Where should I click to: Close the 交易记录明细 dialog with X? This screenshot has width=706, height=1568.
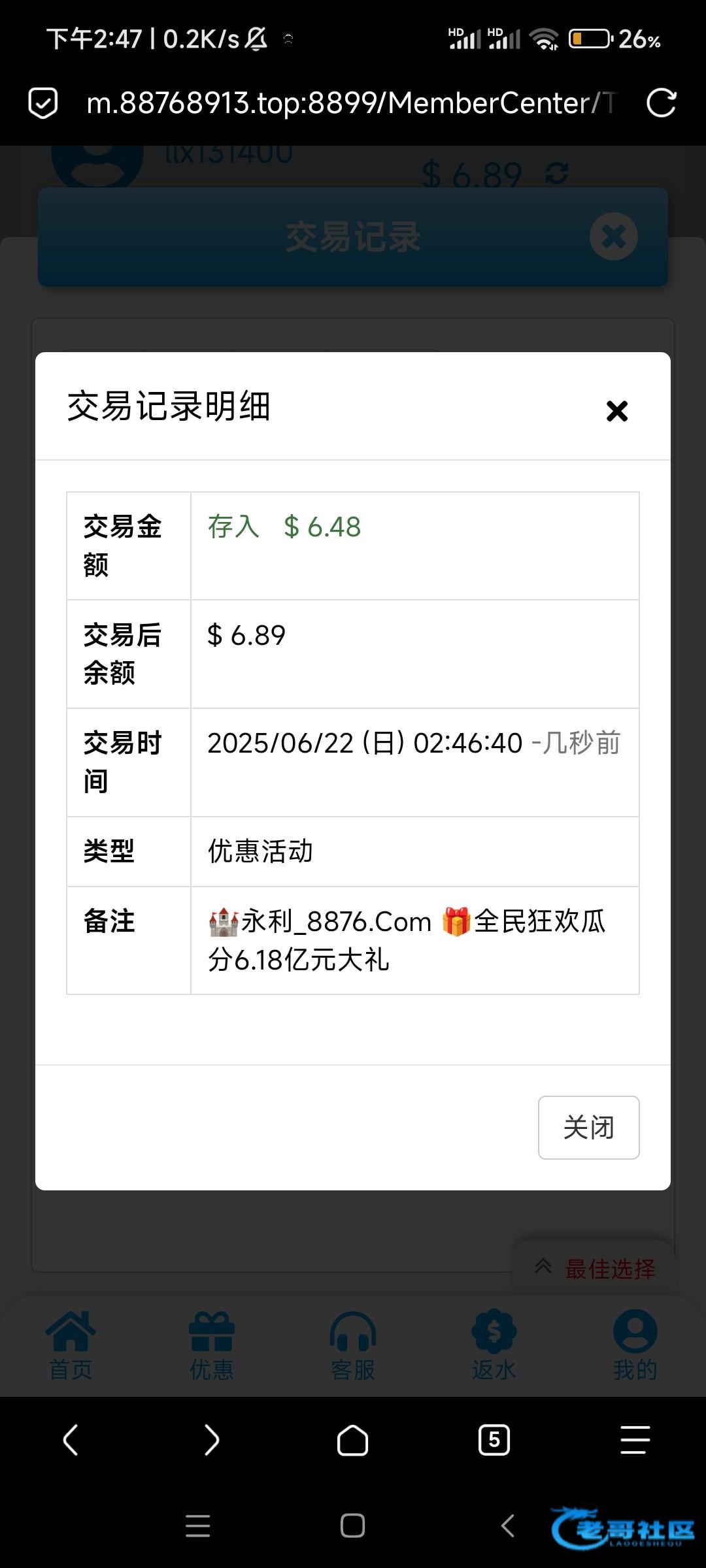pos(616,411)
